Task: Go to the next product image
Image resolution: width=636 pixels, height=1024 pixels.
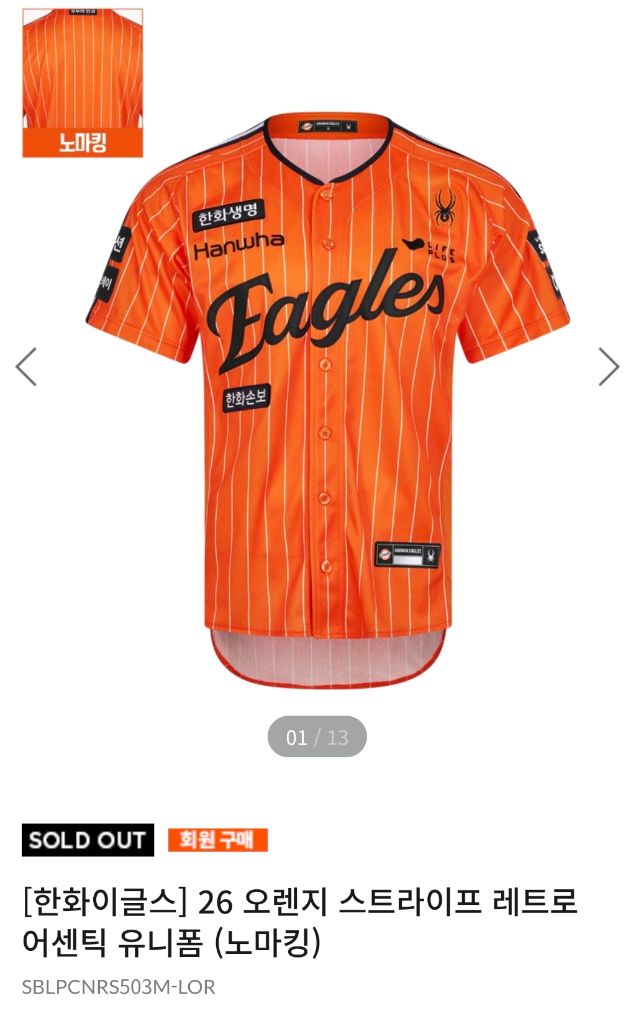Action: (608, 367)
